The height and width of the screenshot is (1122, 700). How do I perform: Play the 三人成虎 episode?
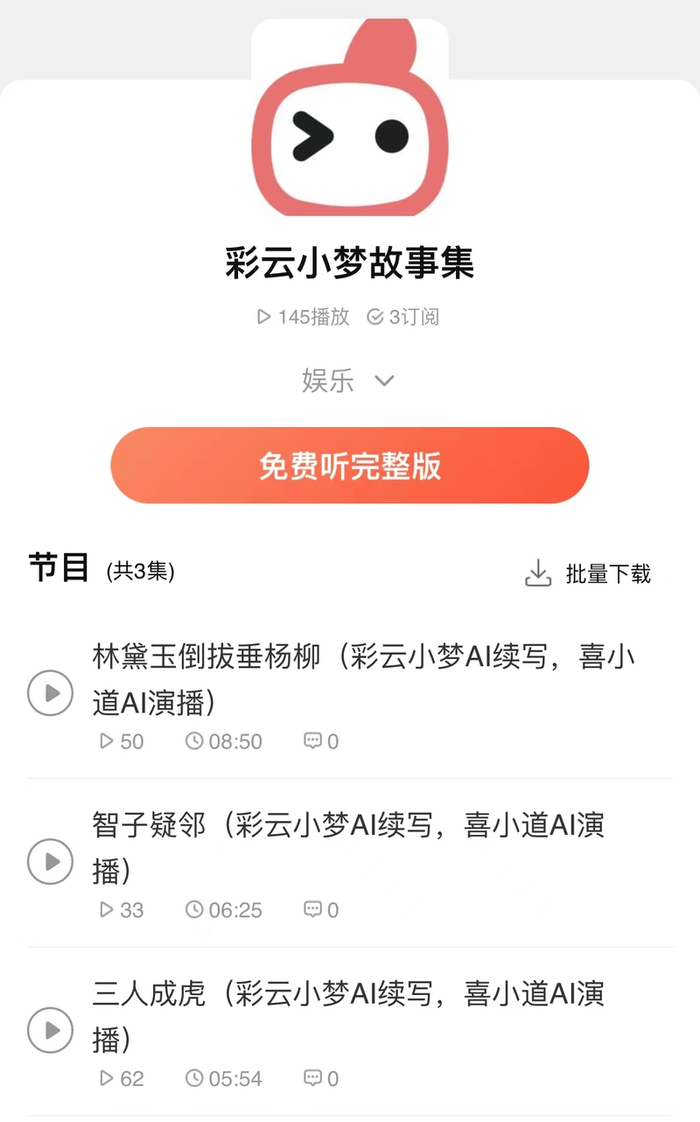(x=50, y=1029)
